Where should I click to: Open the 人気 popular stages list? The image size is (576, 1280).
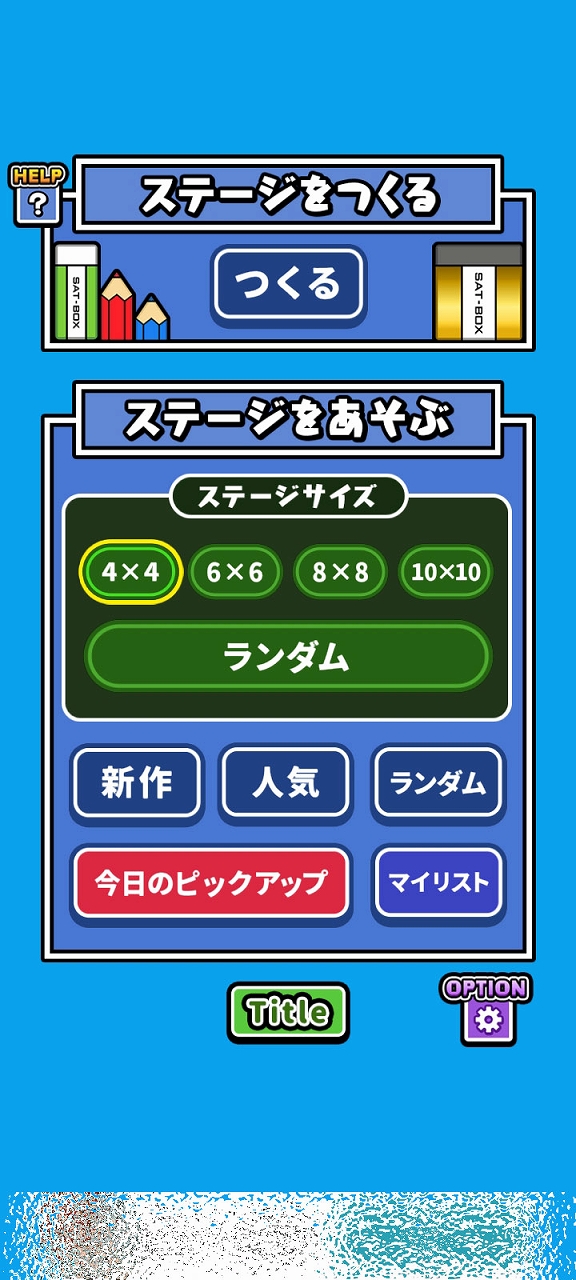coord(287,783)
